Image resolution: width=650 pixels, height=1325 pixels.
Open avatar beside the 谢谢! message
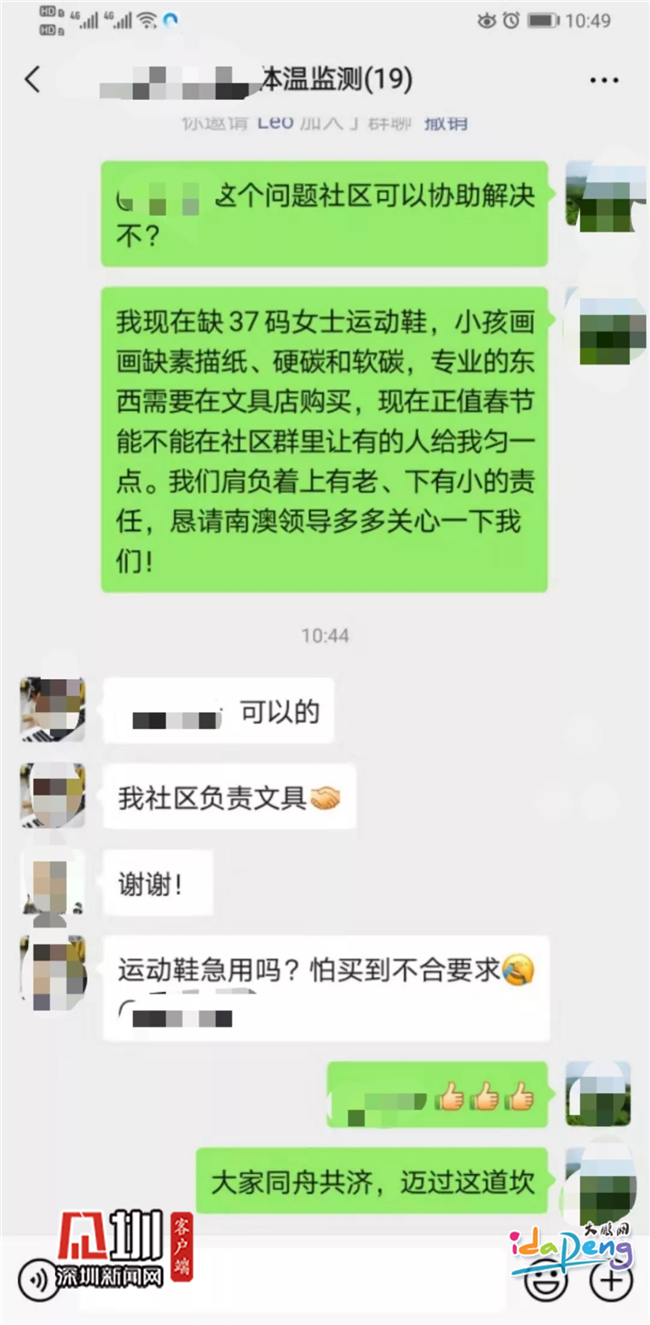tap(53, 882)
